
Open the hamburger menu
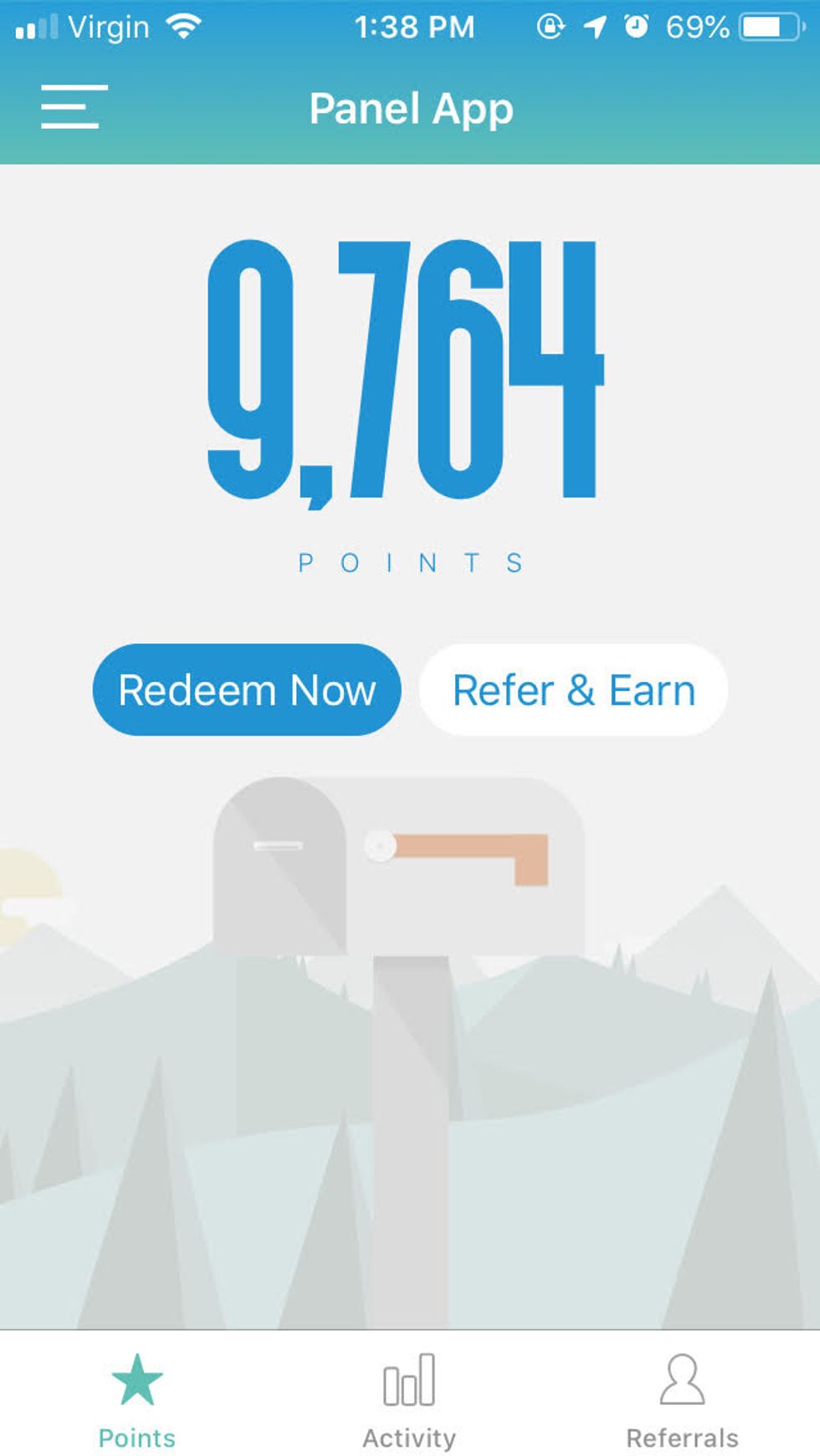(74, 107)
